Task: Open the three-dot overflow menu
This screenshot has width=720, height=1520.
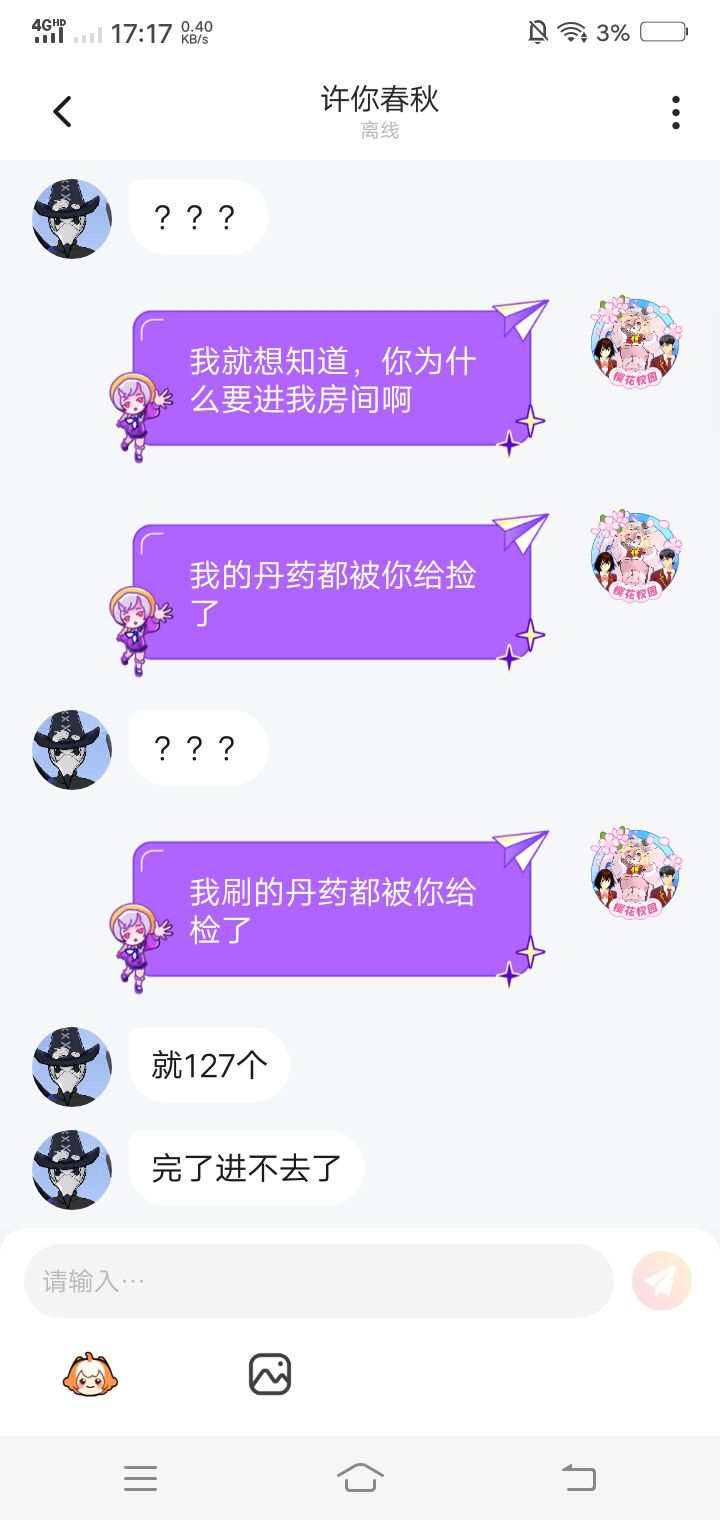Action: tap(676, 112)
